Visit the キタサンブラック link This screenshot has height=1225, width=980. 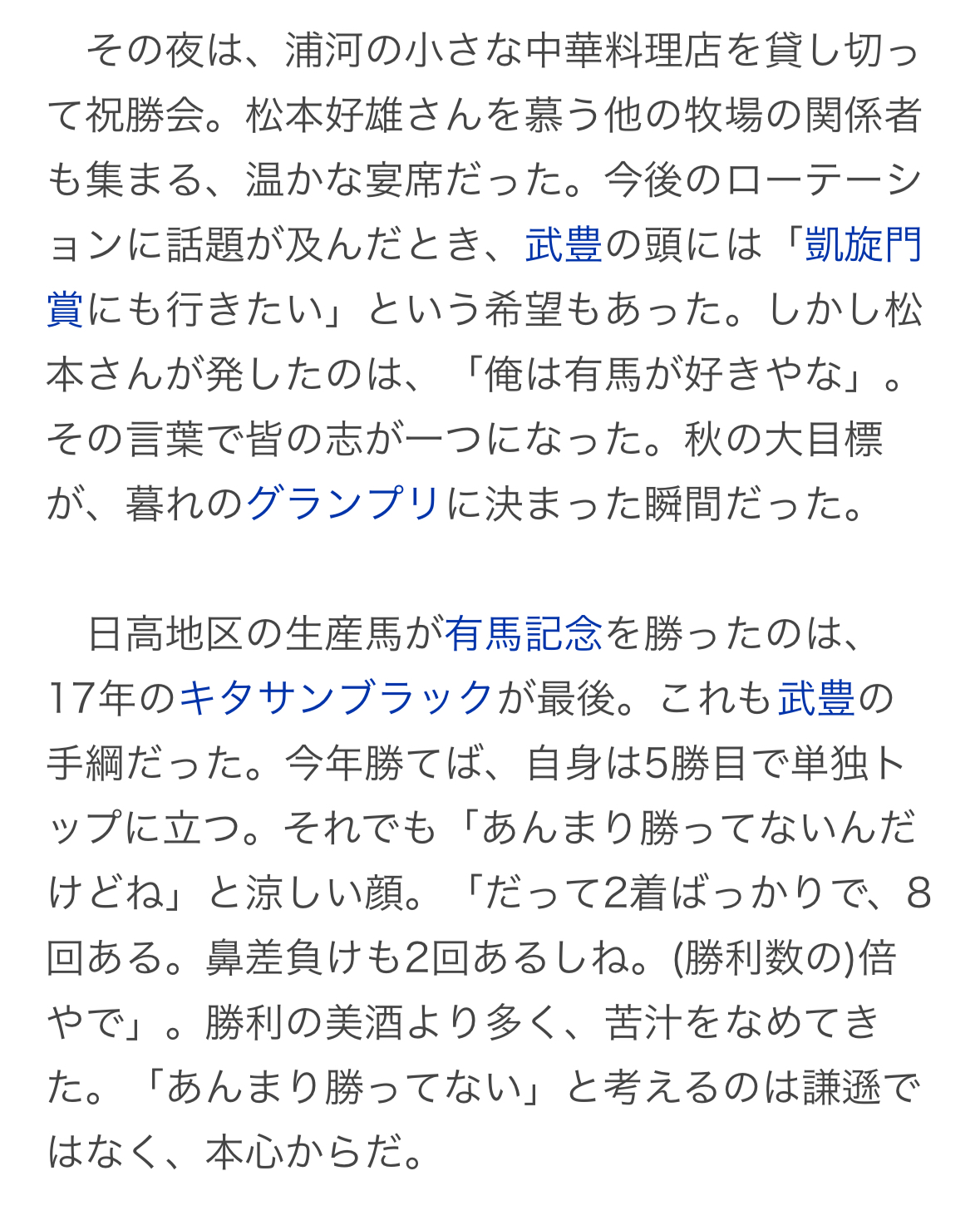[337, 698]
